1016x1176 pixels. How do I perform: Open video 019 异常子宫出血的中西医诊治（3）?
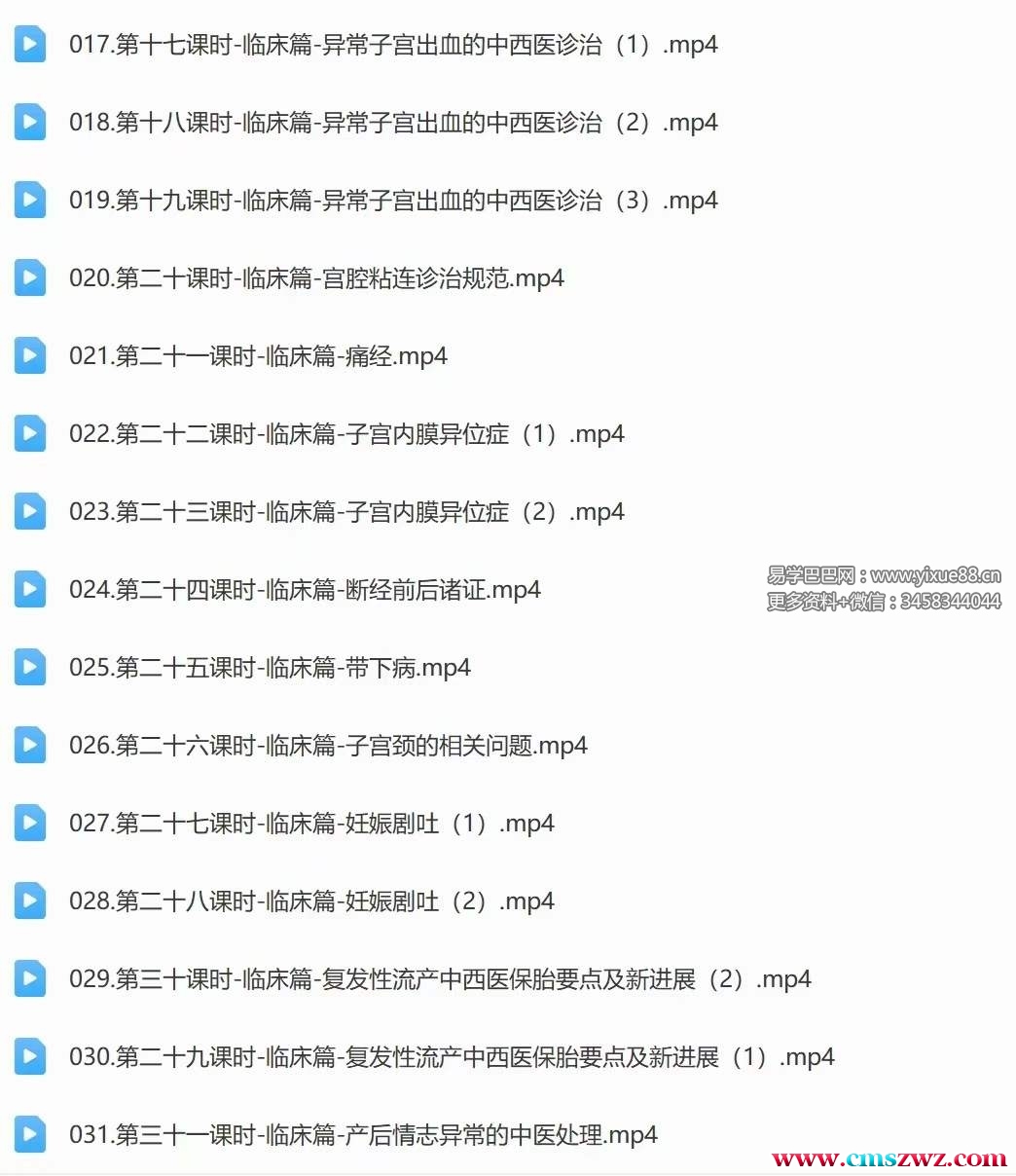click(393, 201)
